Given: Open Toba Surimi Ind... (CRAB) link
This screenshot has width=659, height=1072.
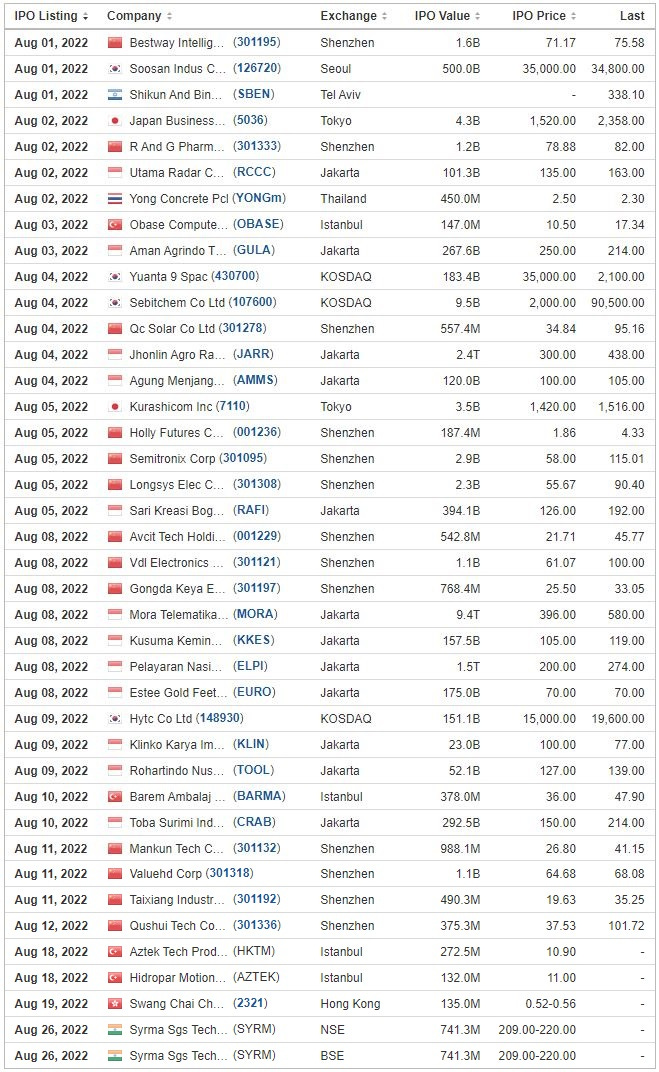Looking at the screenshot, I should tap(202, 822).
